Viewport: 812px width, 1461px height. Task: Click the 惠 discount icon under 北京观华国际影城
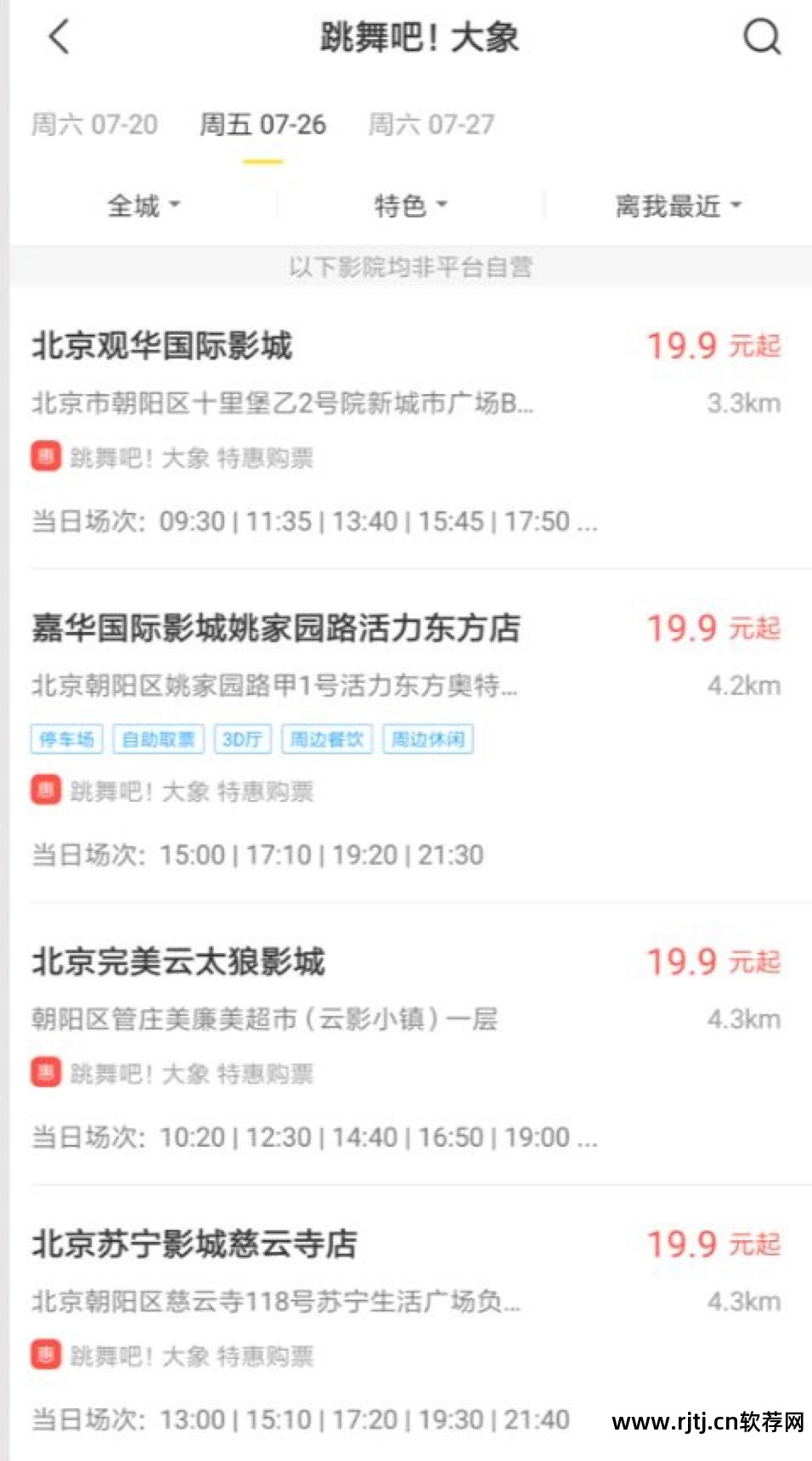pyautogui.click(x=47, y=457)
